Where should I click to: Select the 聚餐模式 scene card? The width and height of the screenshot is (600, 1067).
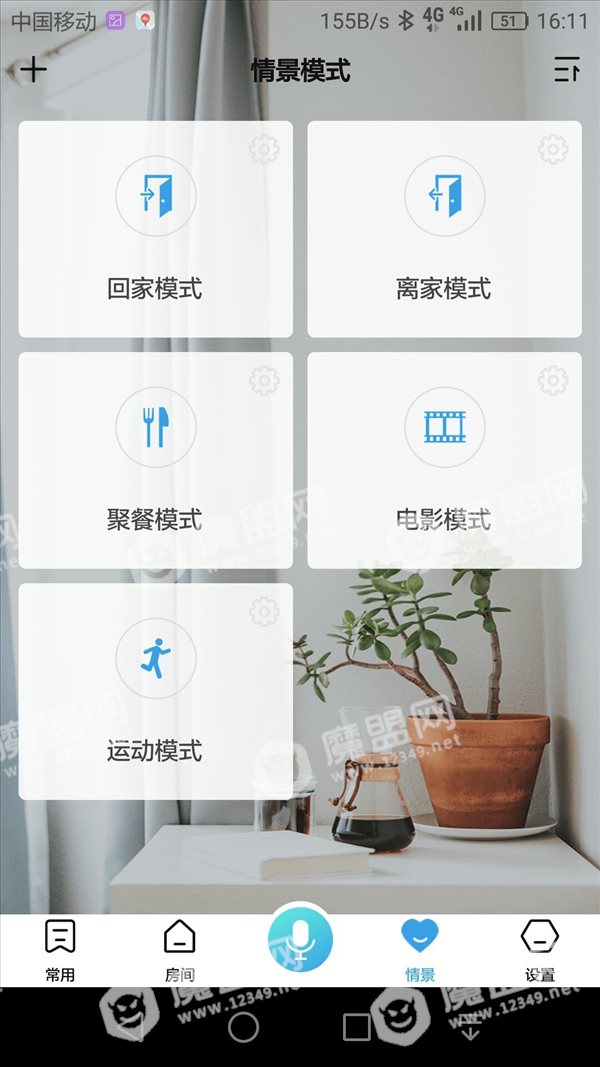(156, 460)
